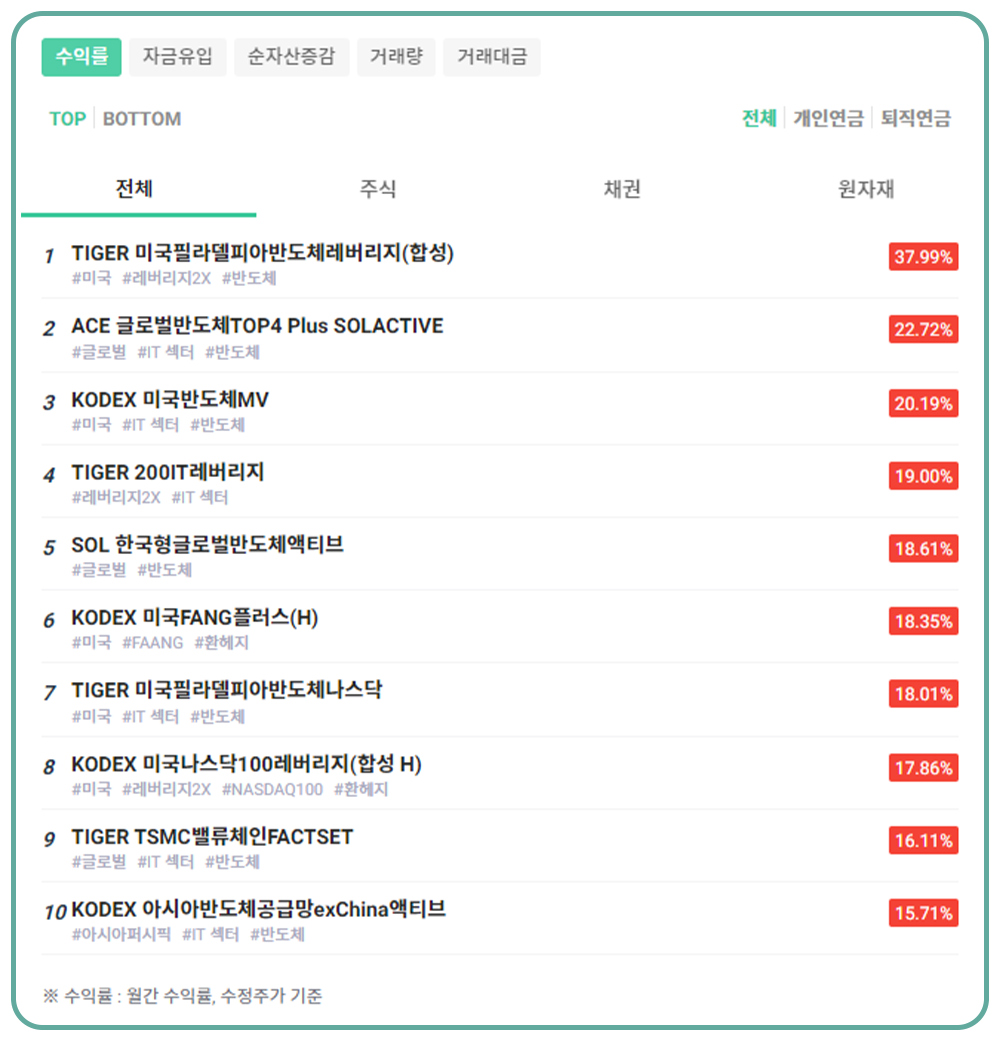Open TIGER 미국필라델피아반도체레버리지(합성)
Viewport: 1000px width, 1040px height.
(x=262, y=254)
